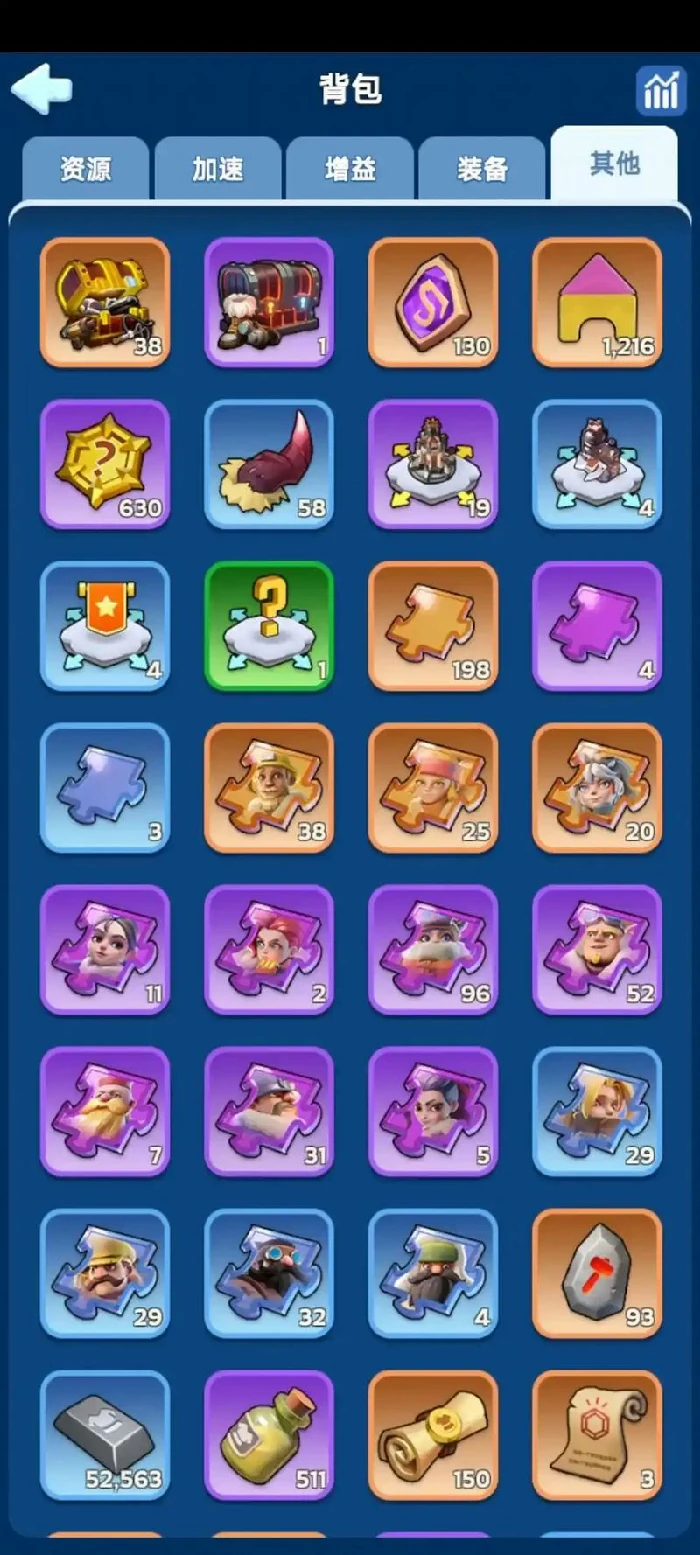Go back using the white arrow
The width and height of the screenshot is (700, 1555).
point(42,90)
